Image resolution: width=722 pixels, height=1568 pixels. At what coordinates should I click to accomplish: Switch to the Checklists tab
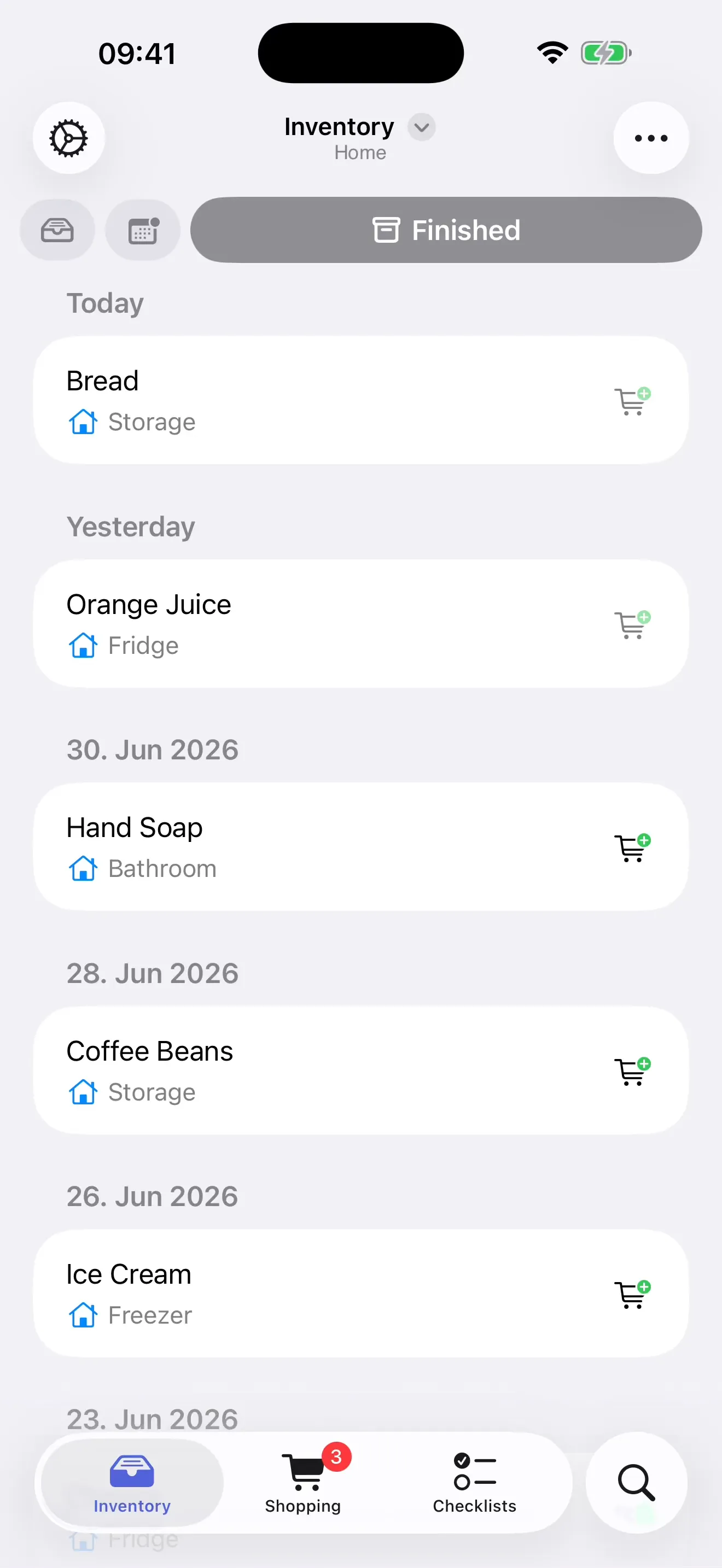(474, 1482)
